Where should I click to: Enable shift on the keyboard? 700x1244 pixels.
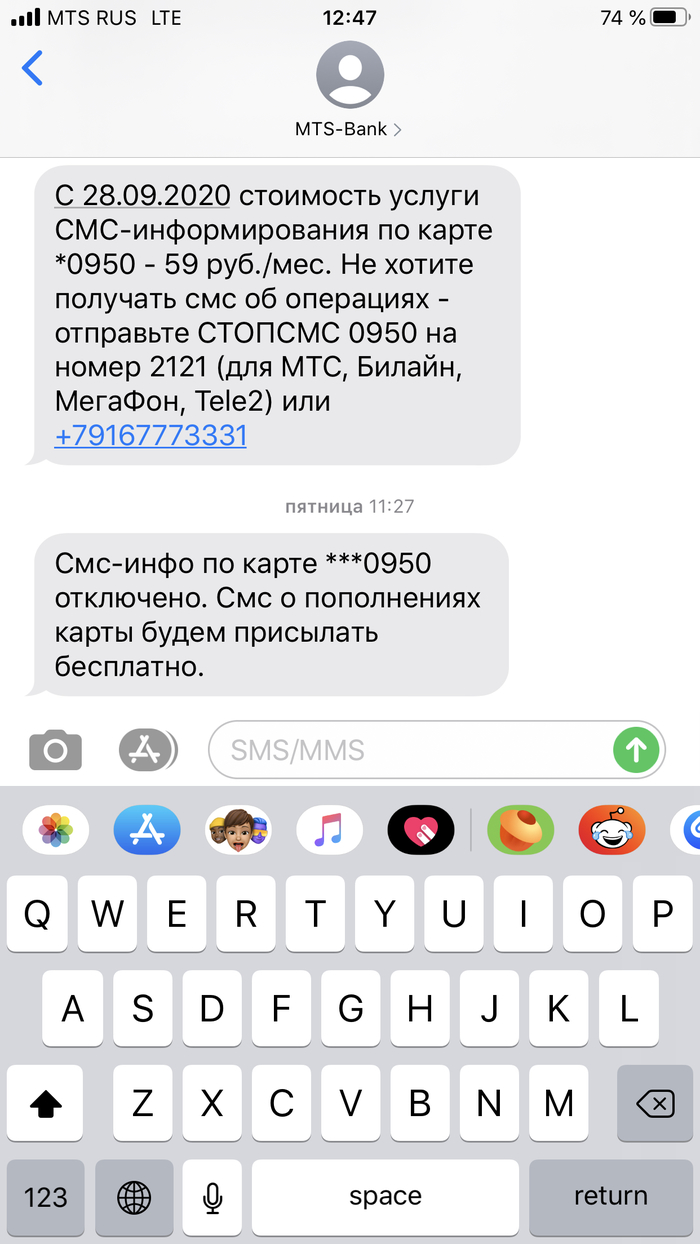46,1103
